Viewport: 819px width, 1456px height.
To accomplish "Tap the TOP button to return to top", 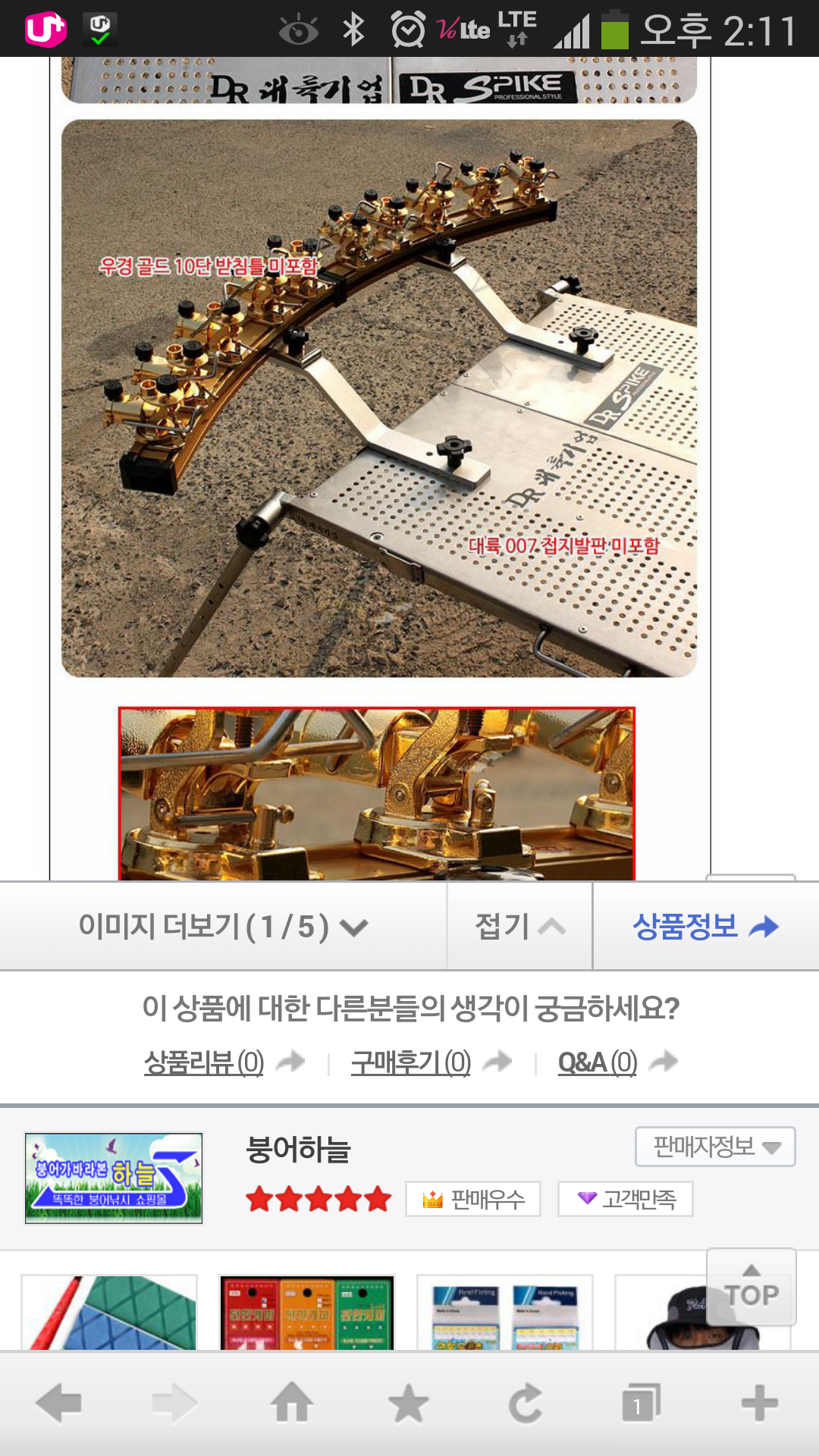I will [x=751, y=1287].
